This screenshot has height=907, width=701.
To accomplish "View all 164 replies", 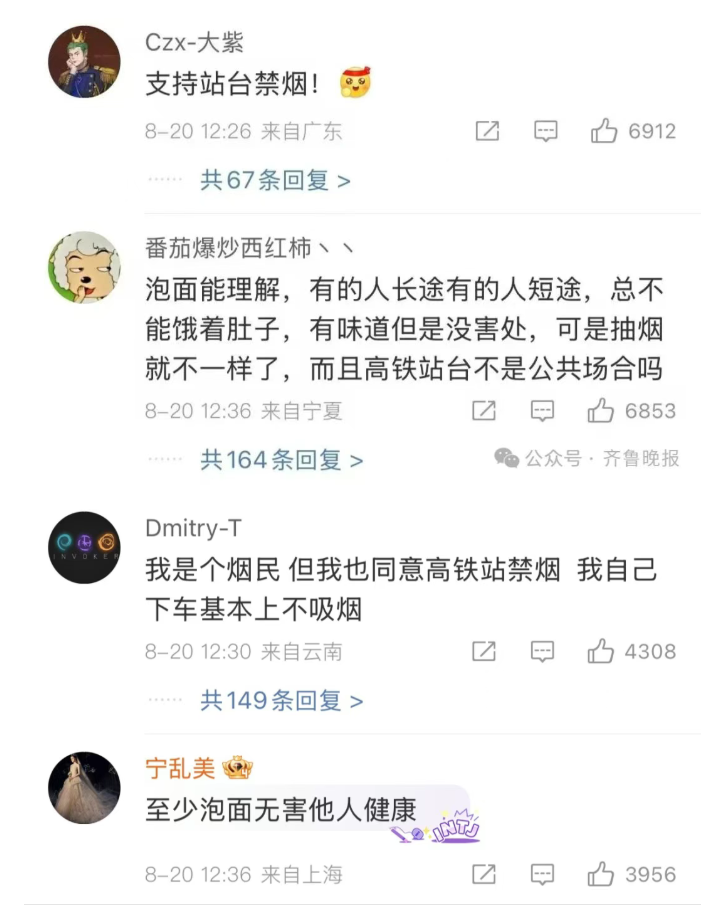I will [x=281, y=460].
